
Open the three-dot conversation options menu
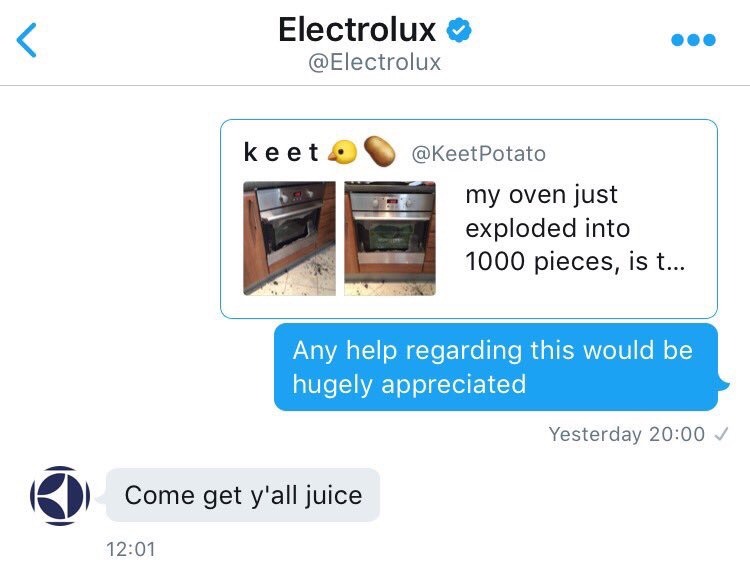[x=693, y=40]
